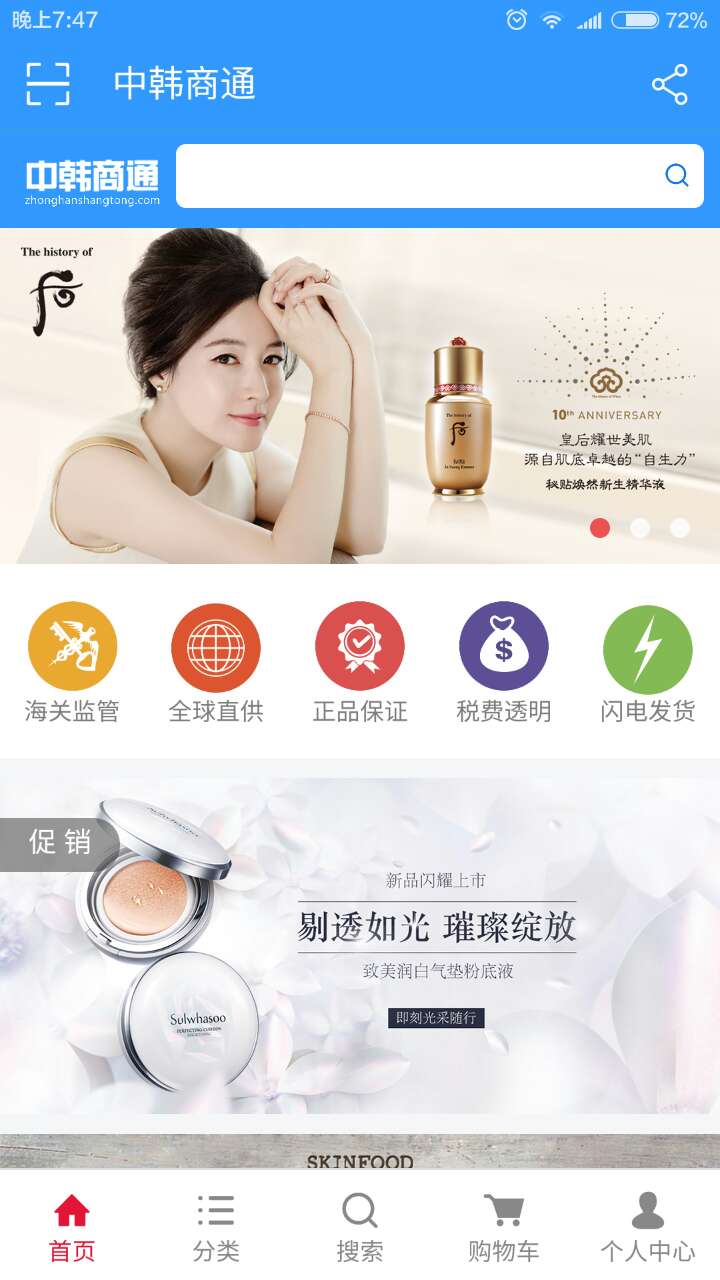Open the QR code scanner icon
The width and height of the screenshot is (720, 1280).
[x=48, y=84]
